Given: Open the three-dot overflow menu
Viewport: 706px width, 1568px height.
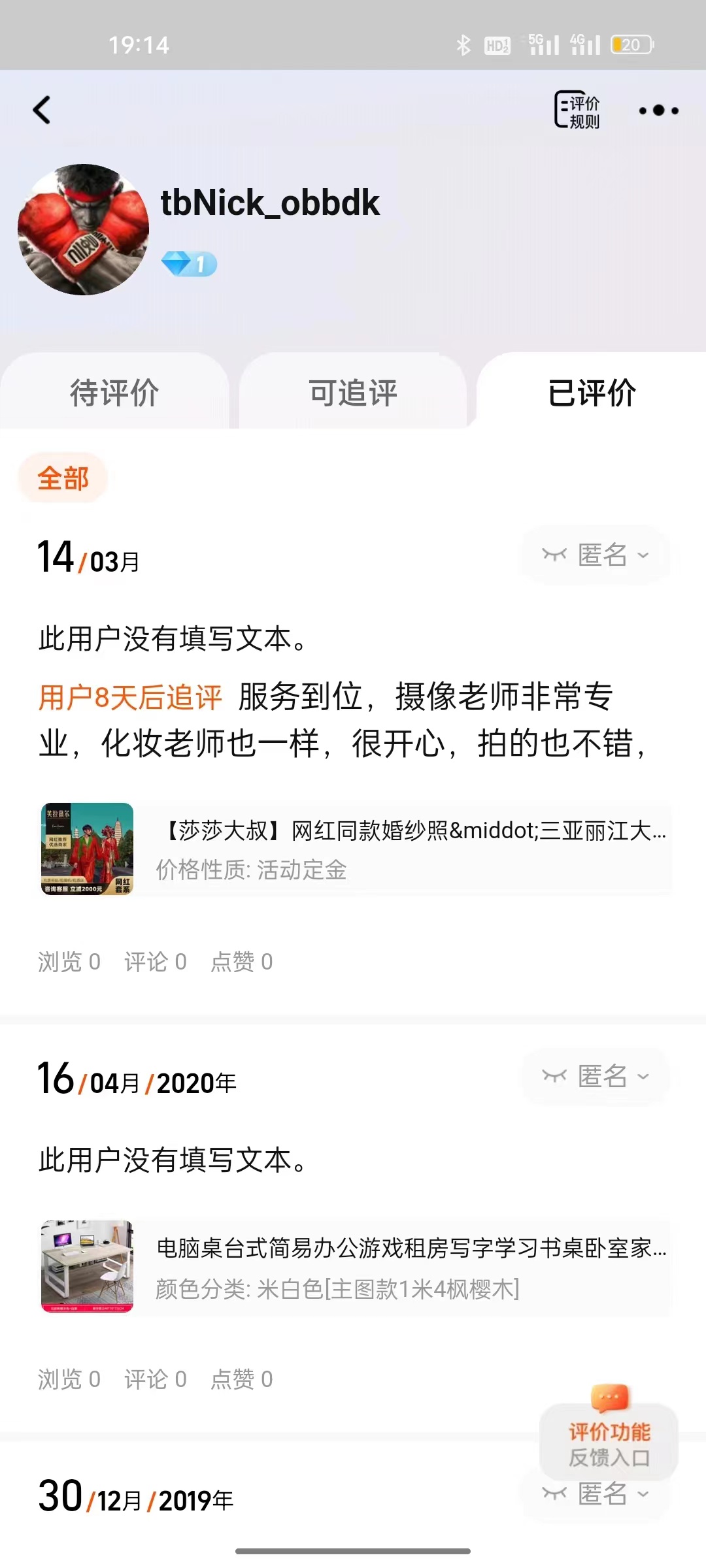Looking at the screenshot, I should (x=658, y=110).
